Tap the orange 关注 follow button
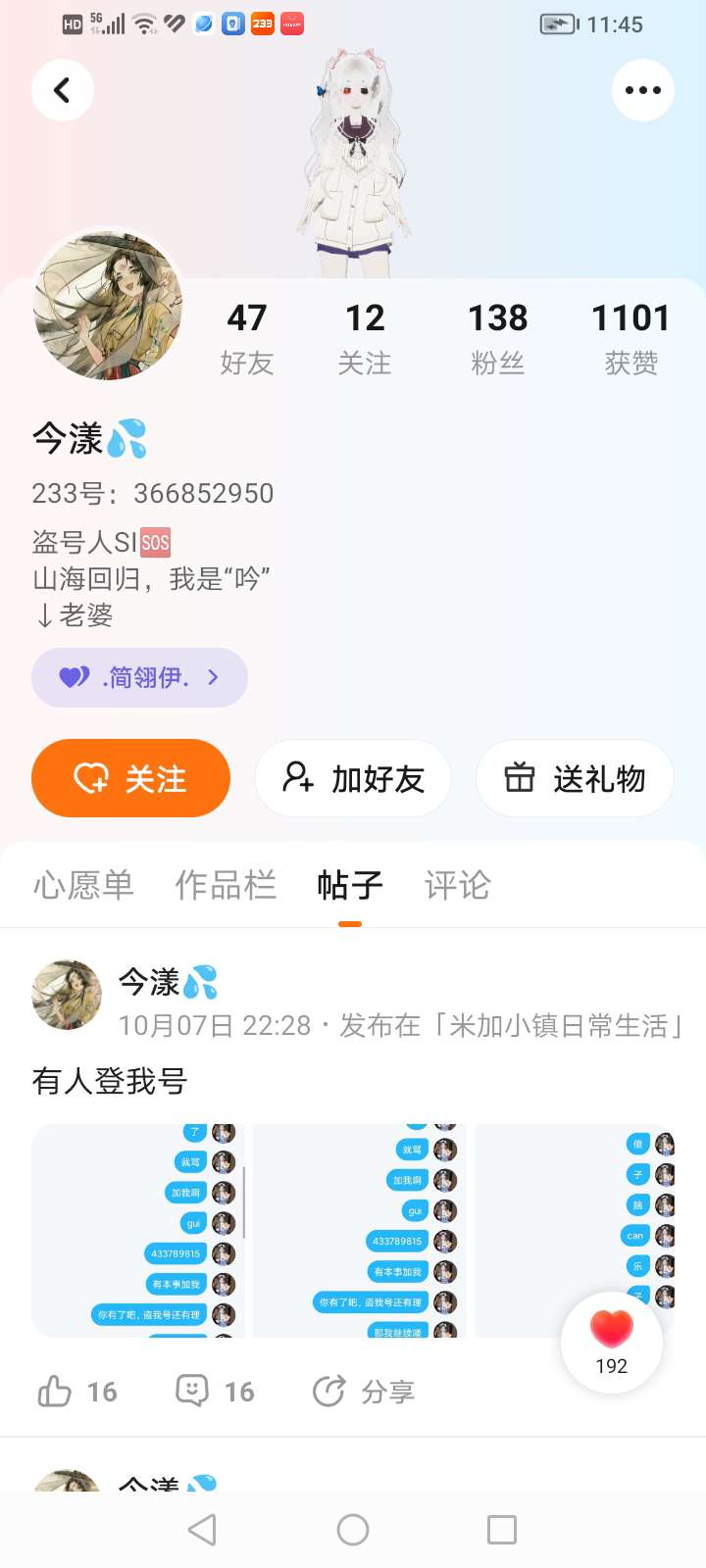Screen dimensions: 706x1568 click(x=131, y=778)
